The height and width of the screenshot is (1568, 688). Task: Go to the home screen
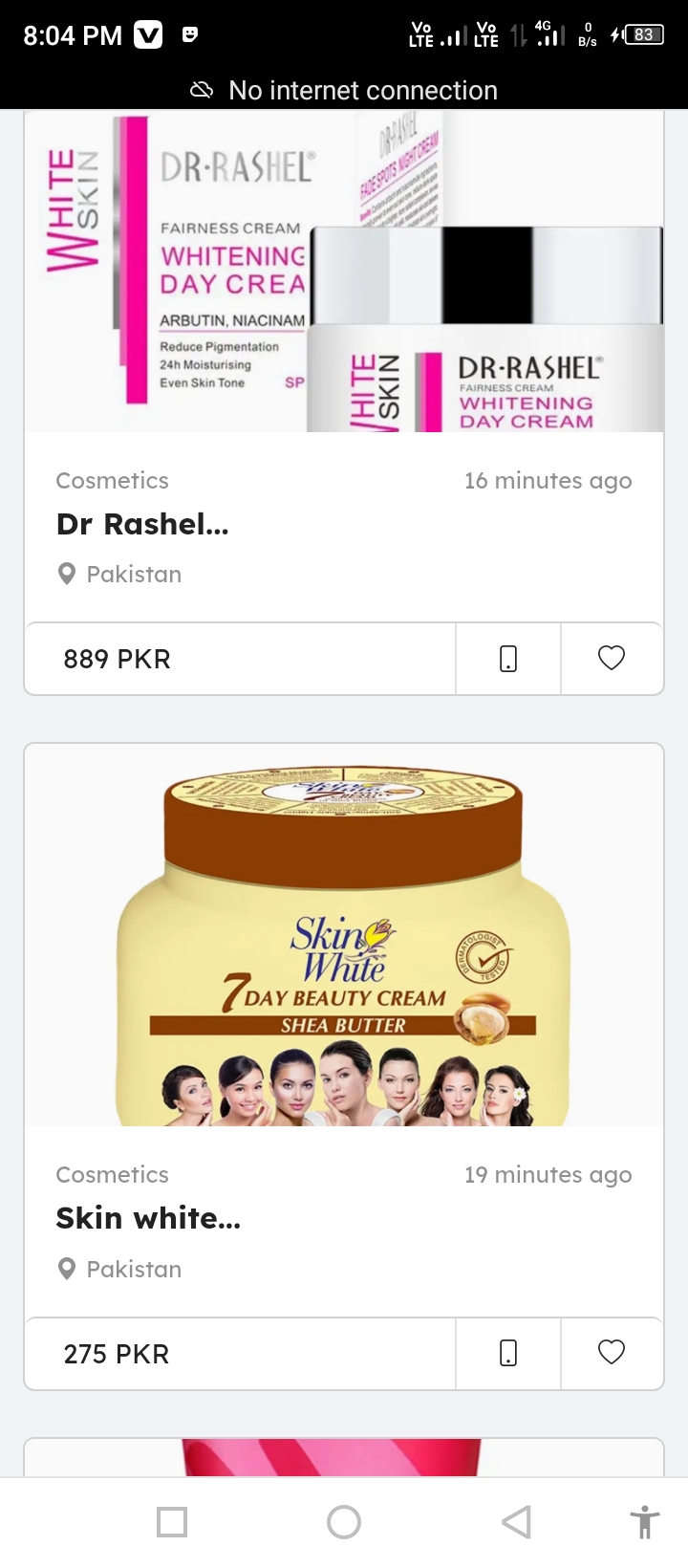[x=344, y=1522]
